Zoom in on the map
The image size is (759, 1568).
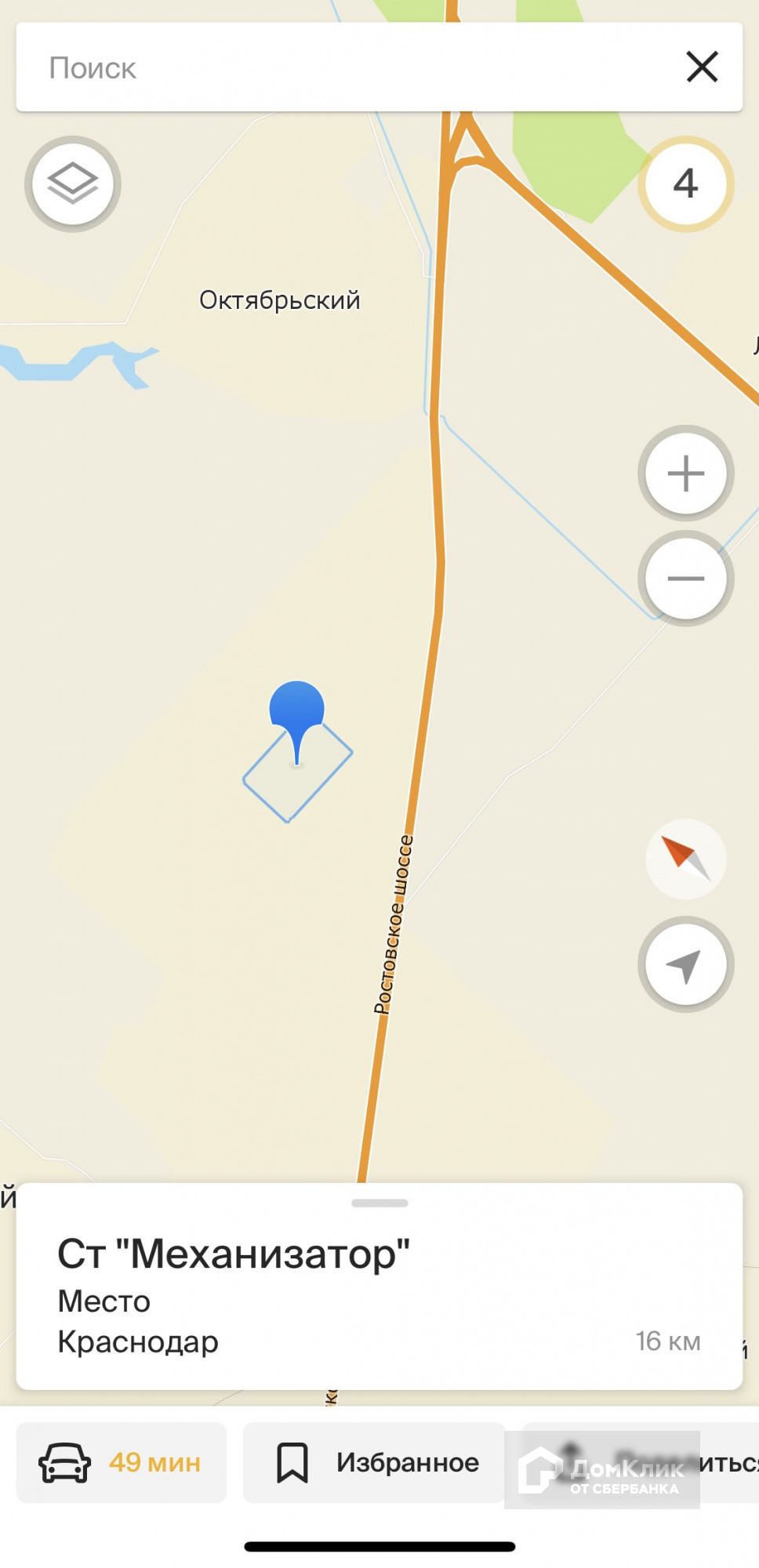pos(685,474)
